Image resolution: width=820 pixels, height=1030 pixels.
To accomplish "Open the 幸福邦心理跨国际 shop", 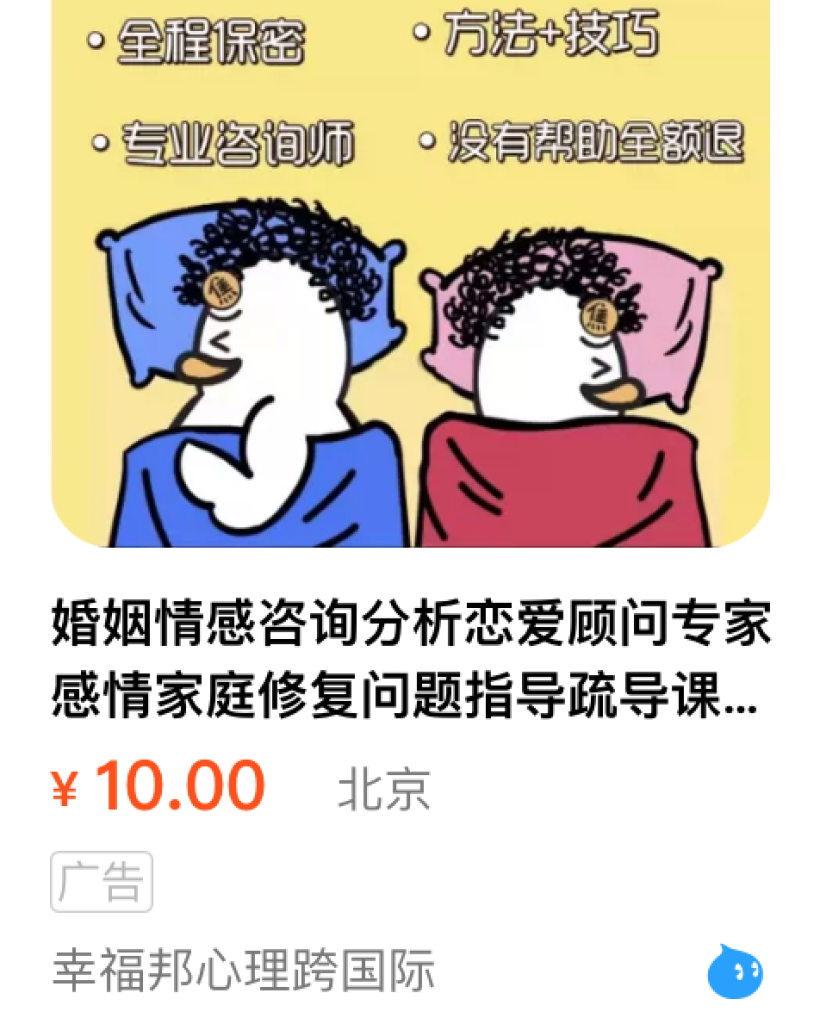I will pyautogui.click(x=244, y=971).
